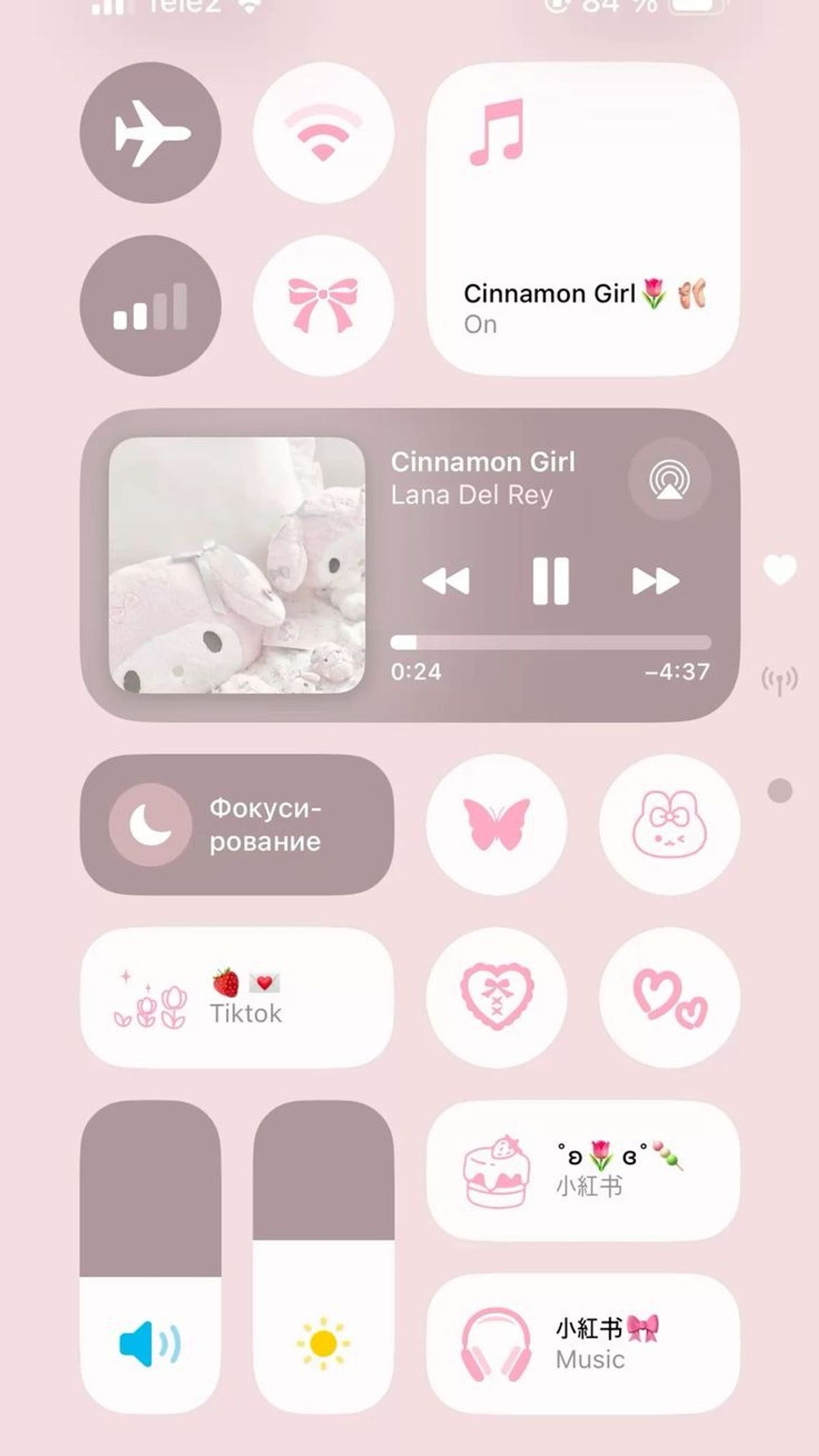Tap the pink bow shortcut
The height and width of the screenshot is (1456, 819).
(x=324, y=305)
